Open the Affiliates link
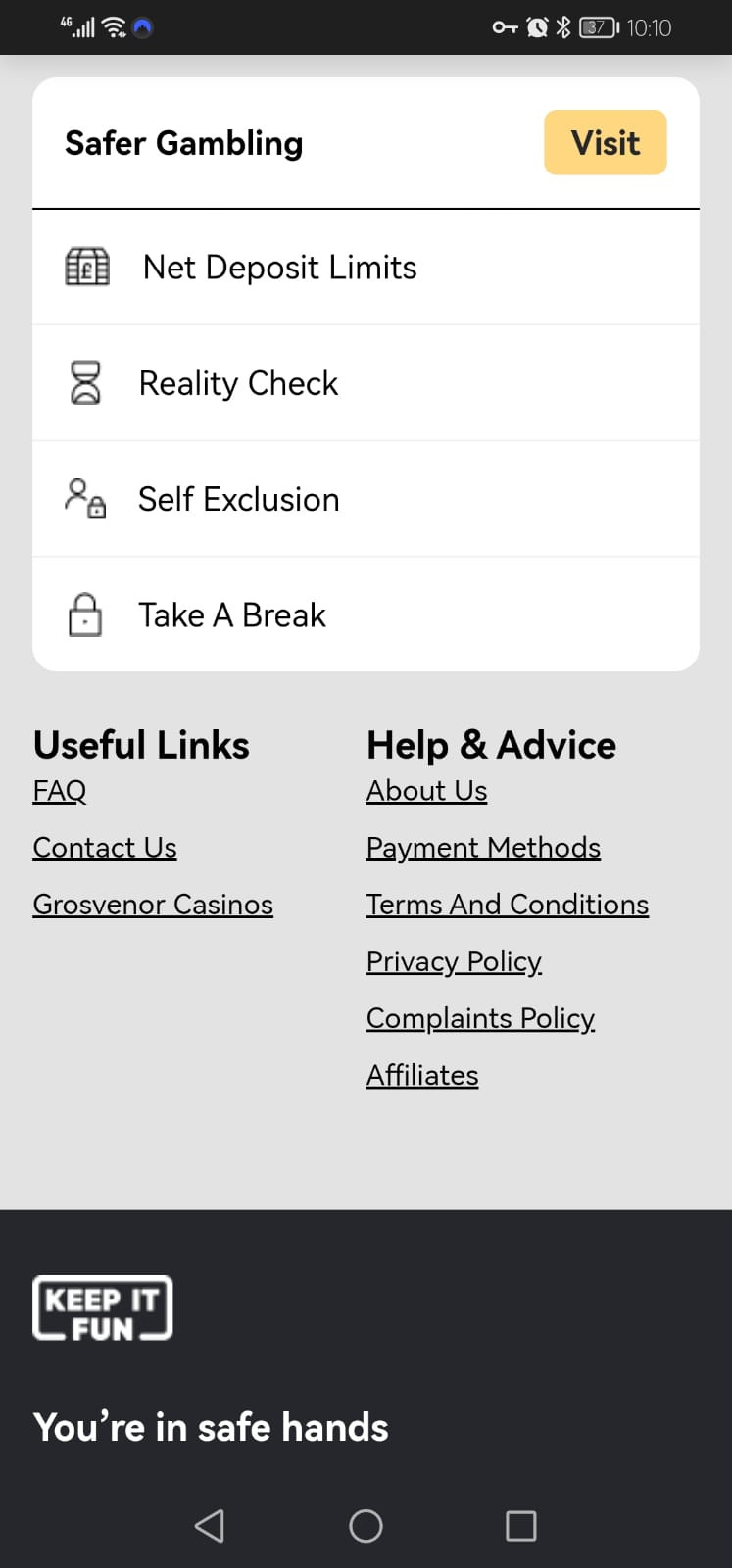 tap(422, 1076)
